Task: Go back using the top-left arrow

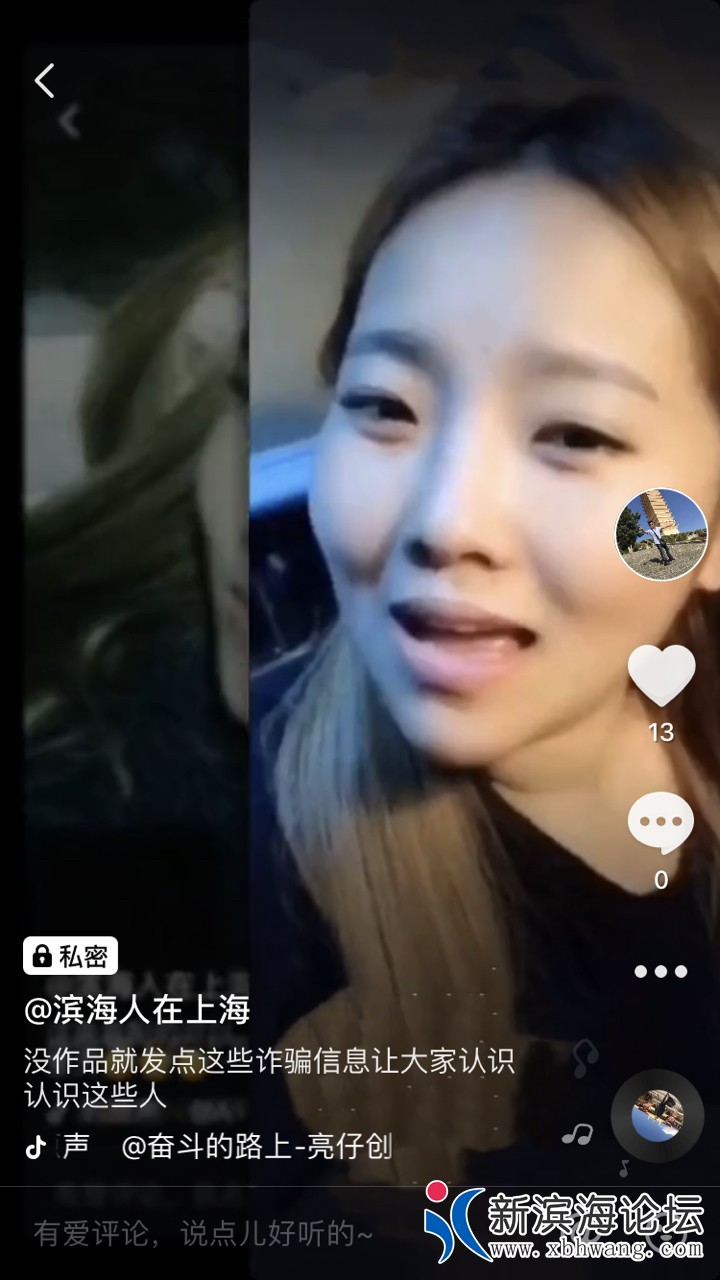Action: click(44, 80)
